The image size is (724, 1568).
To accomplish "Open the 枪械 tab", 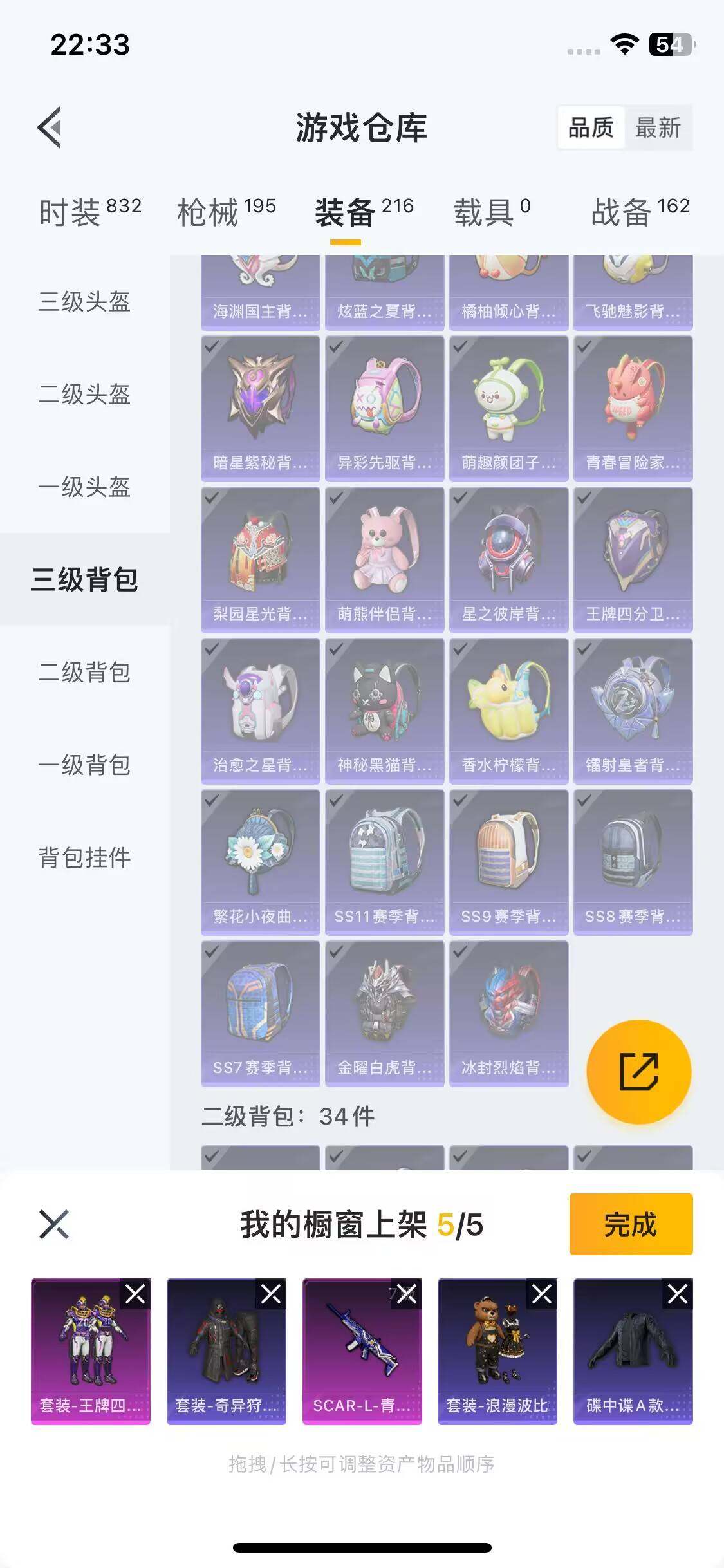I will (x=226, y=212).
